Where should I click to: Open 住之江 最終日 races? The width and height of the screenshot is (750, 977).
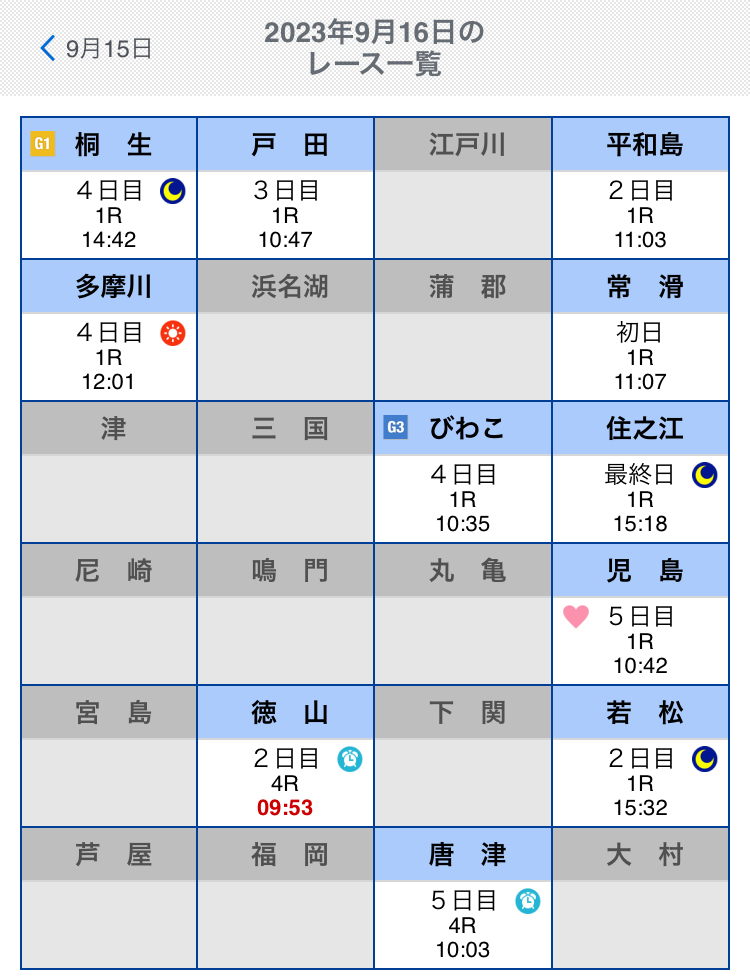pyautogui.click(x=641, y=498)
